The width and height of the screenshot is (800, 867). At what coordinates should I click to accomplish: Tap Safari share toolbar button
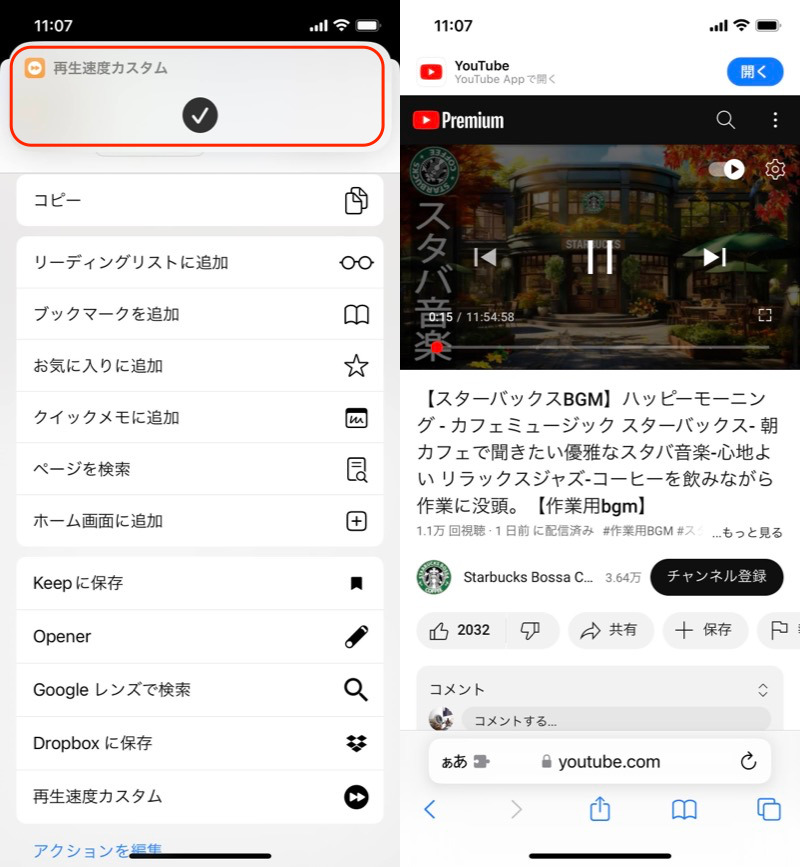coord(600,809)
